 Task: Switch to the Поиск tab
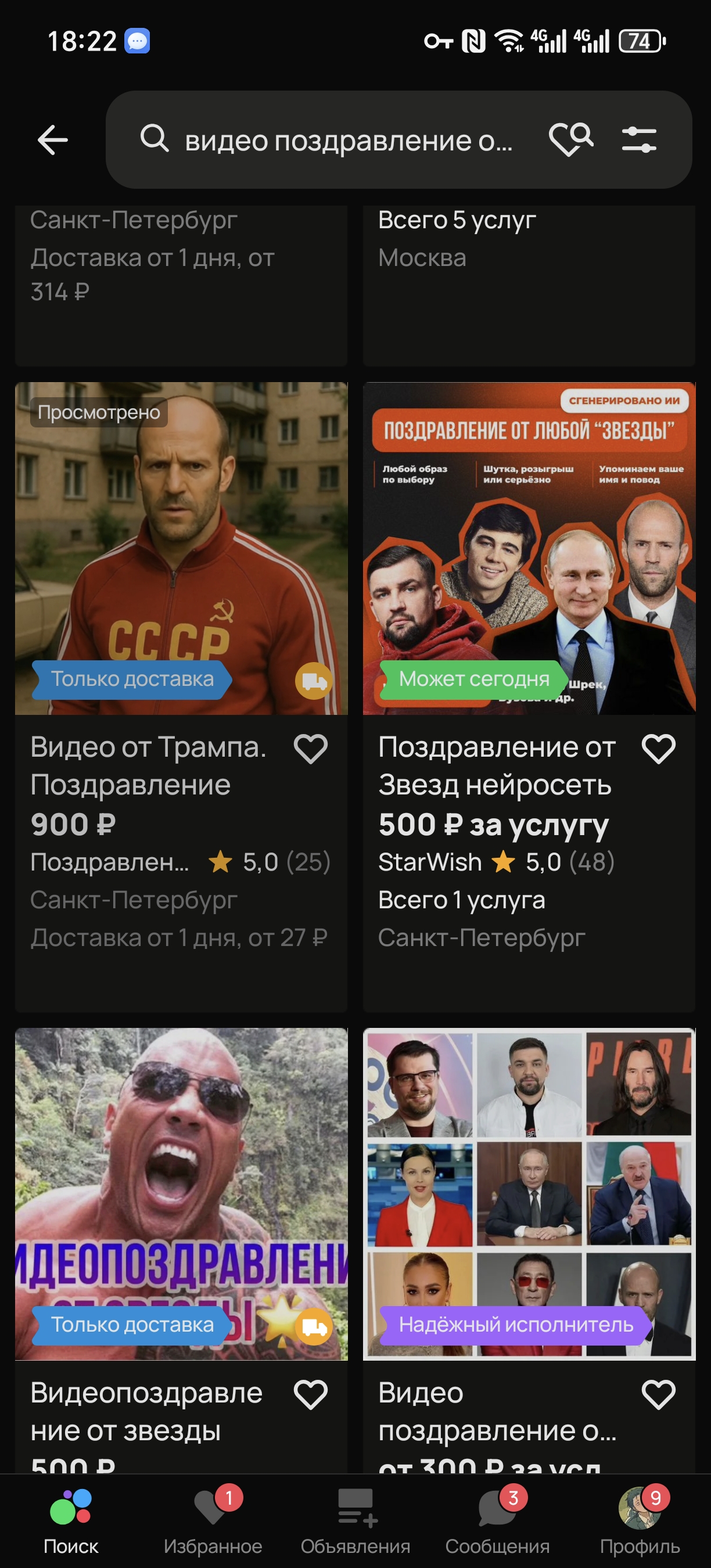pos(71,1522)
